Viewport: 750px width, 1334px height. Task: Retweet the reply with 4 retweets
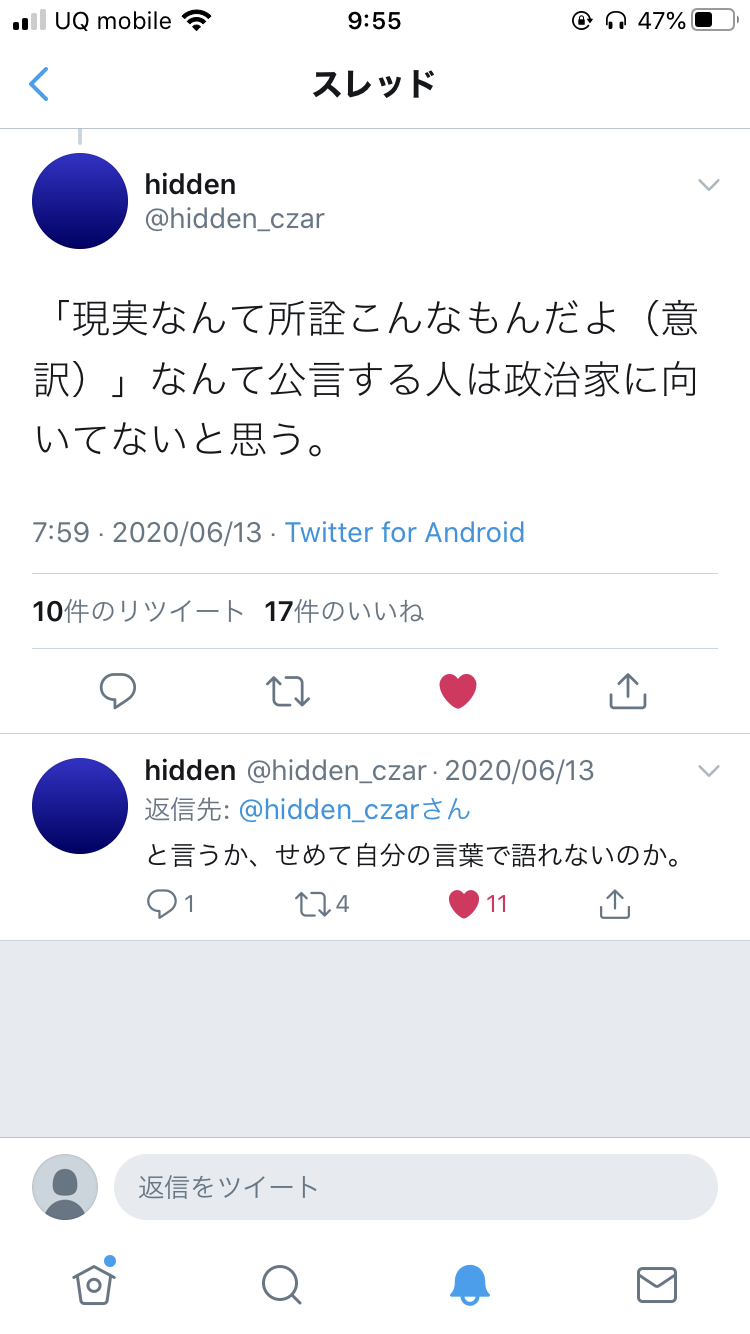pos(322,904)
